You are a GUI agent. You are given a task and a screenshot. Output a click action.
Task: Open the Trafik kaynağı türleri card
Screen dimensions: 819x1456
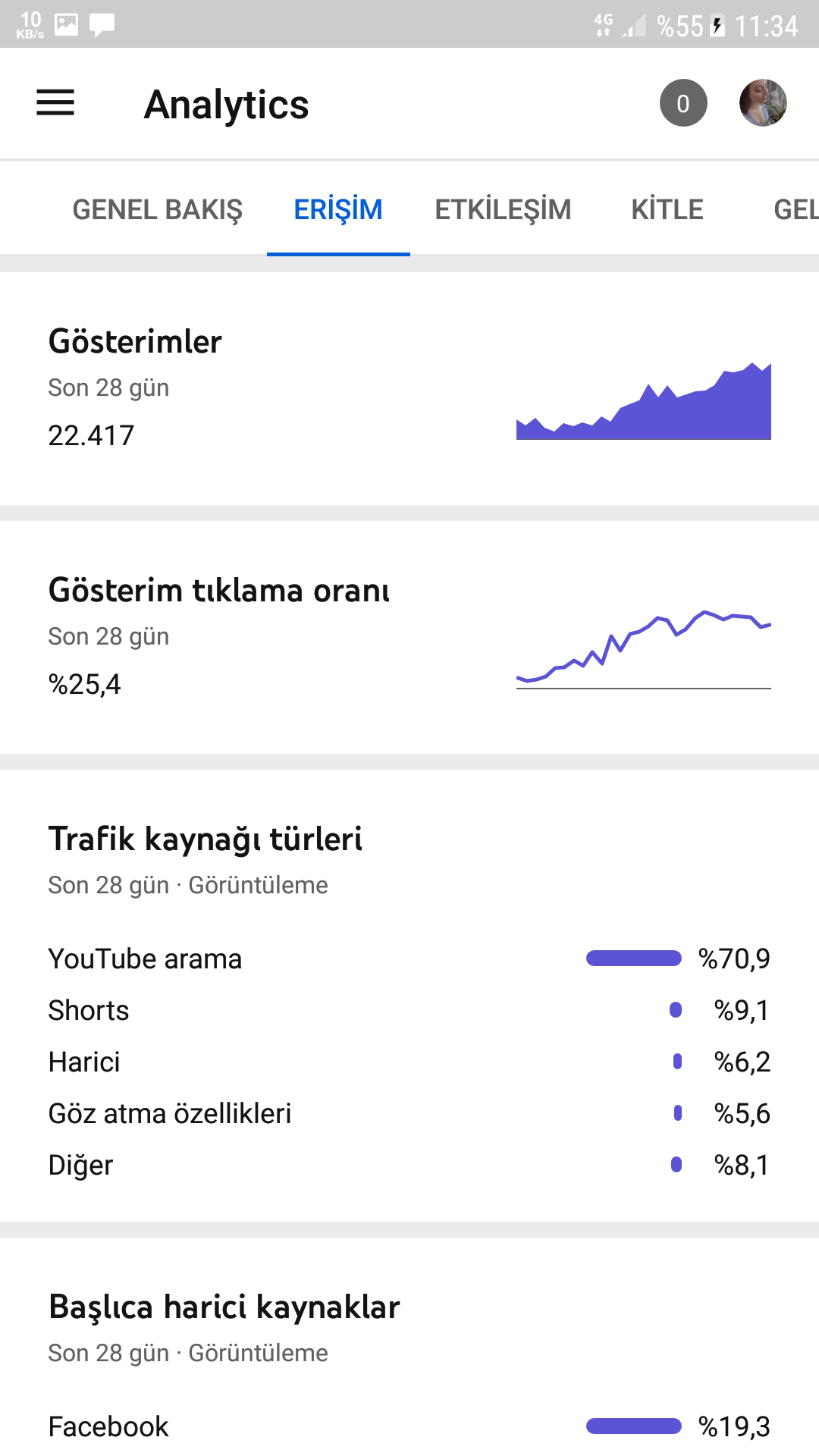[409, 995]
